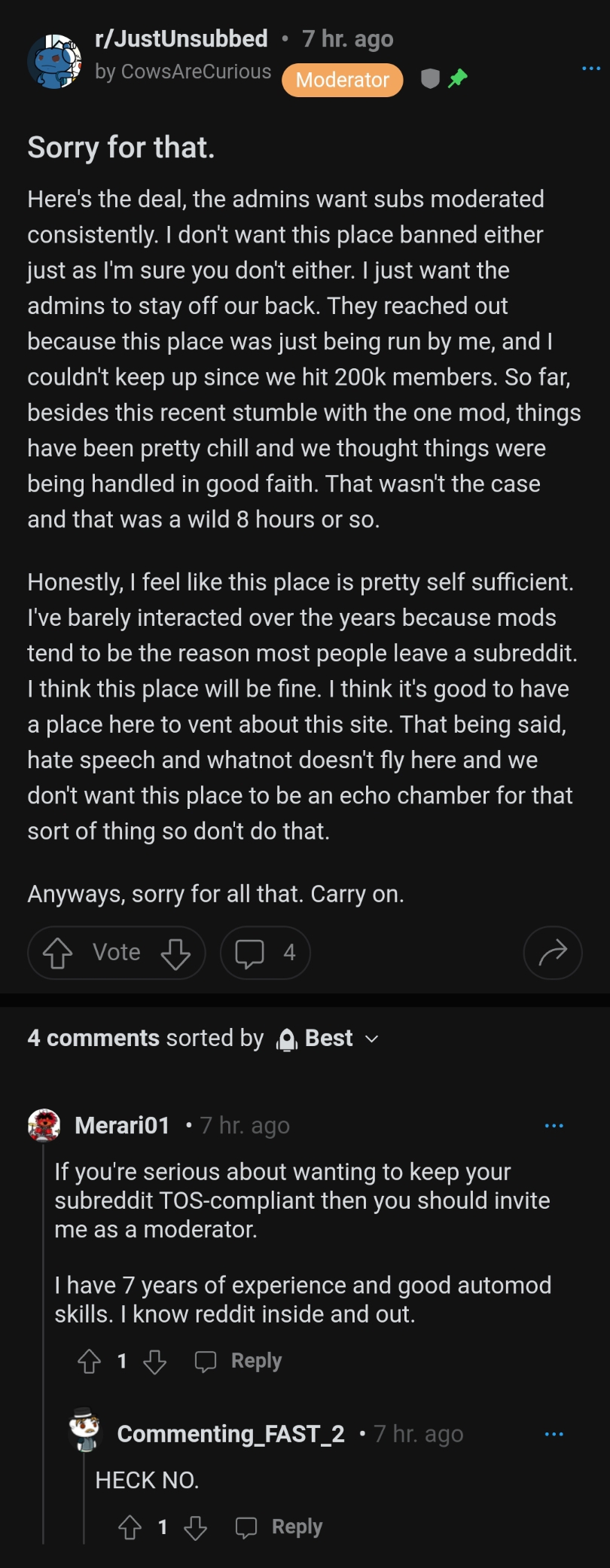View Commenting_FAST_2's profile

[230, 1433]
